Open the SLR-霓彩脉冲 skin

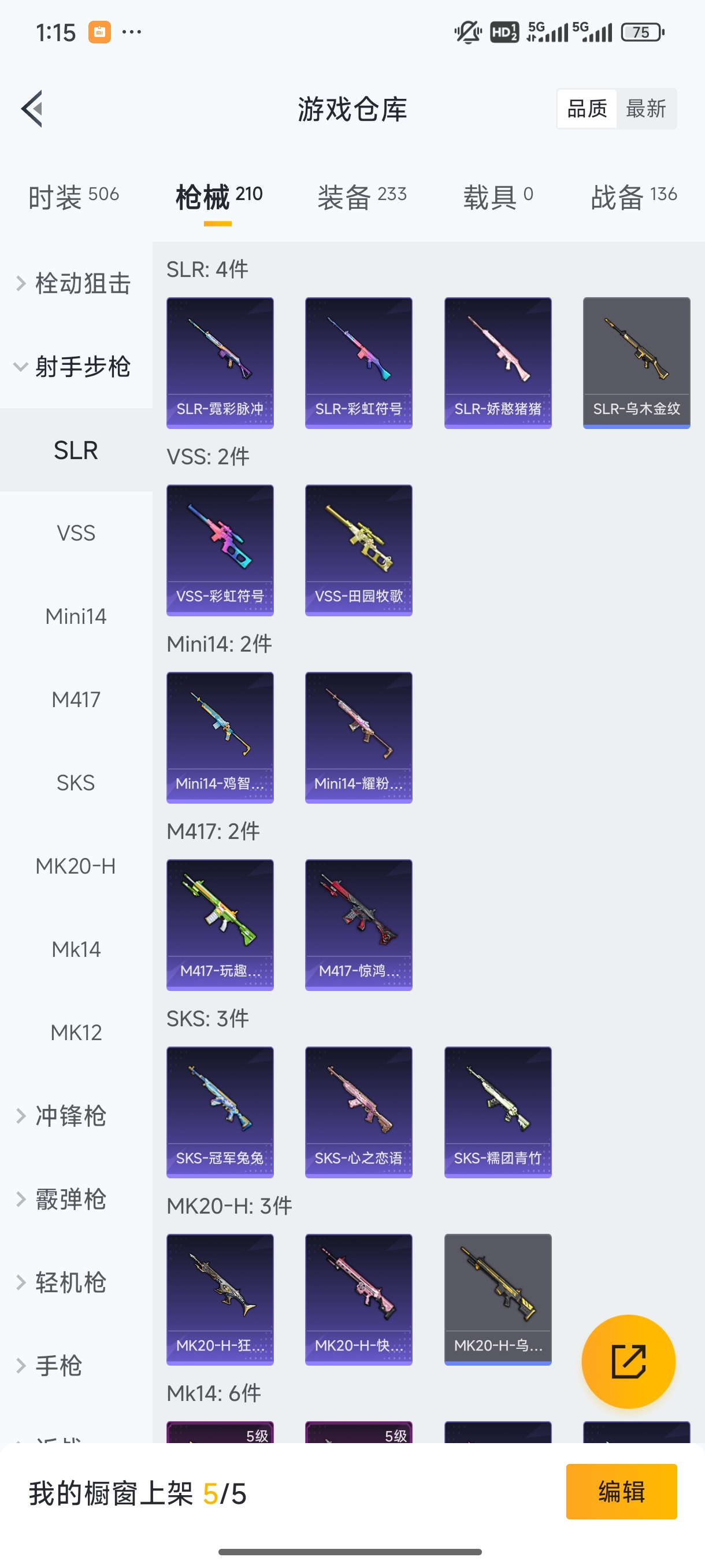pyautogui.click(x=220, y=363)
